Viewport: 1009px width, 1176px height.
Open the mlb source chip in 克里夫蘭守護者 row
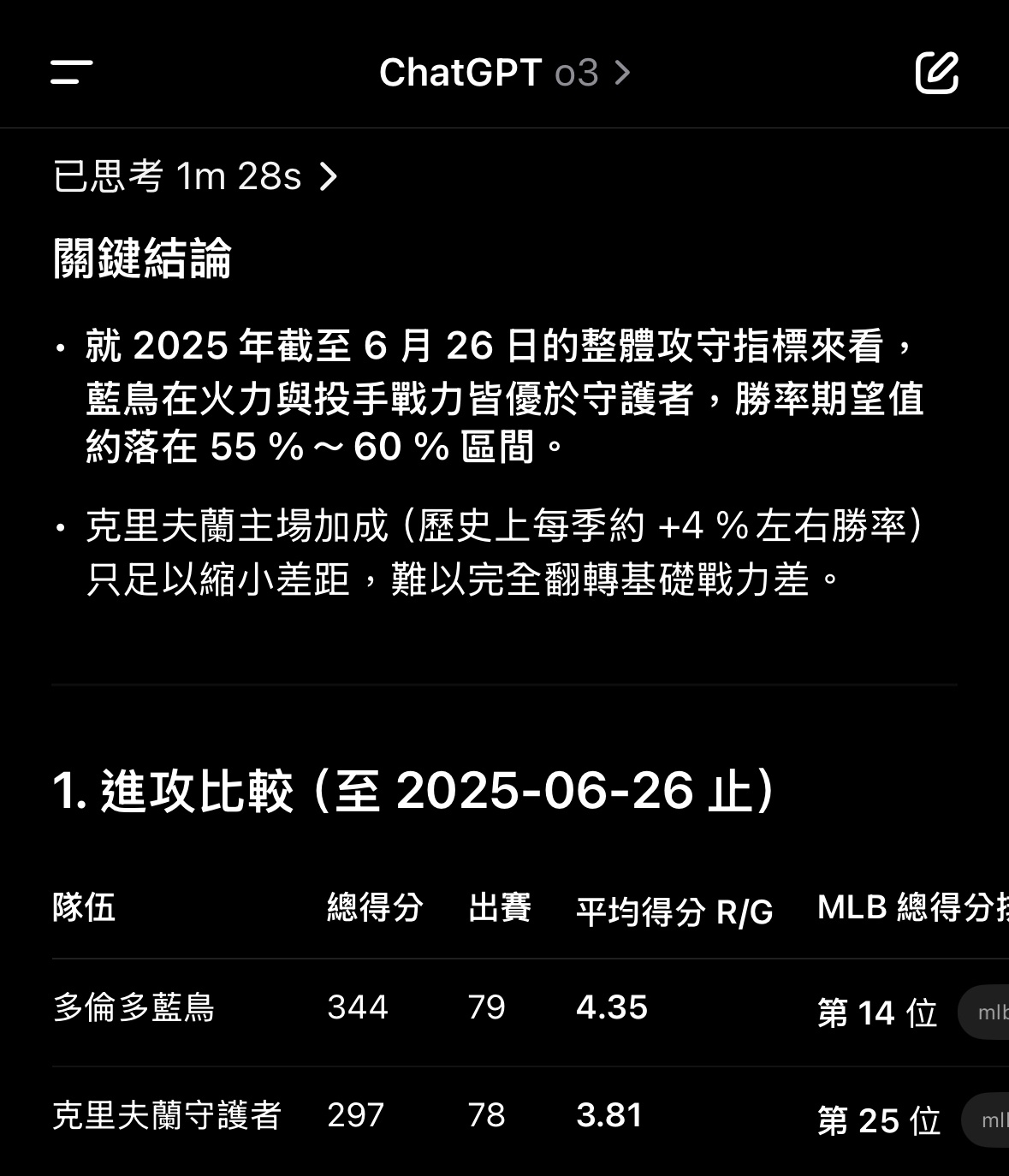click(x=989, y=1120)
